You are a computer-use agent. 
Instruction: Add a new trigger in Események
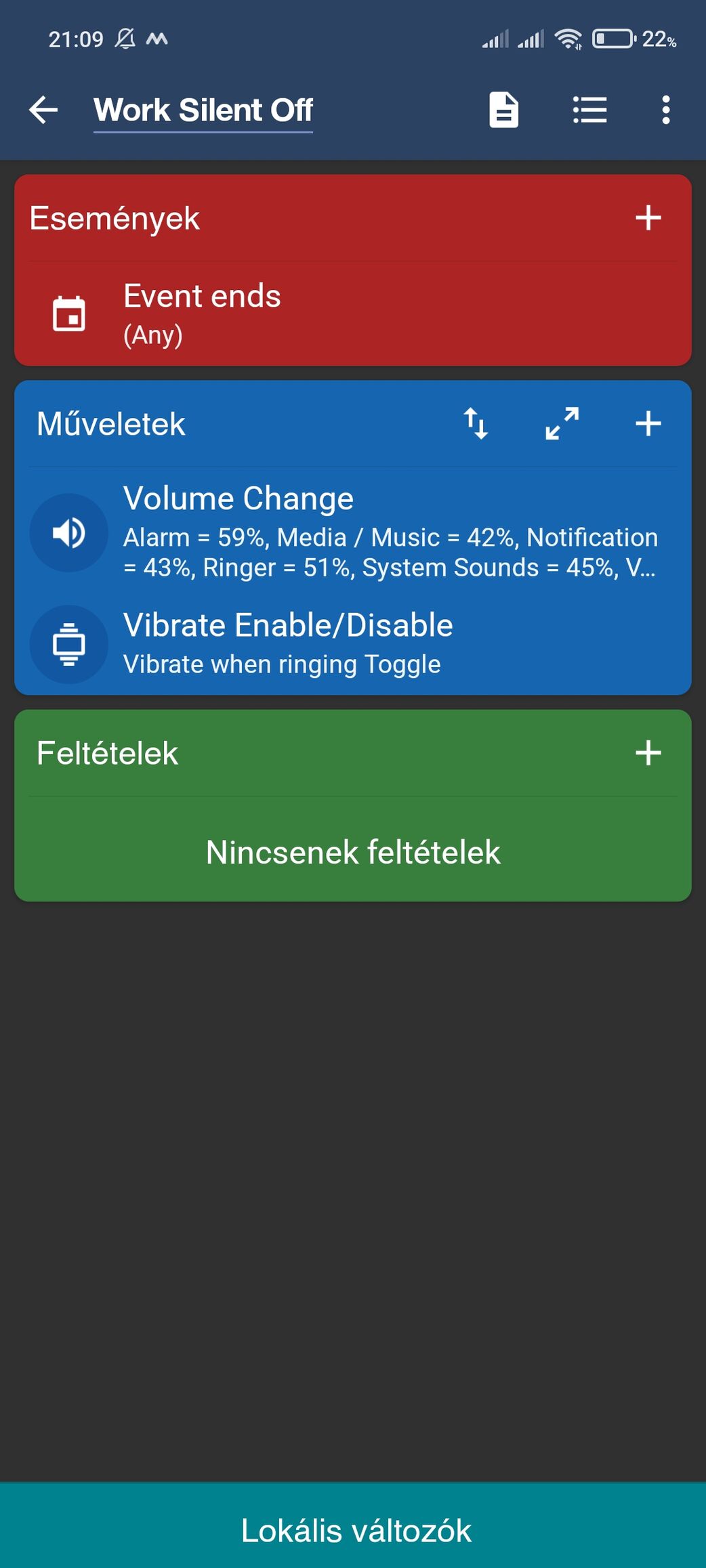[648, 218]
